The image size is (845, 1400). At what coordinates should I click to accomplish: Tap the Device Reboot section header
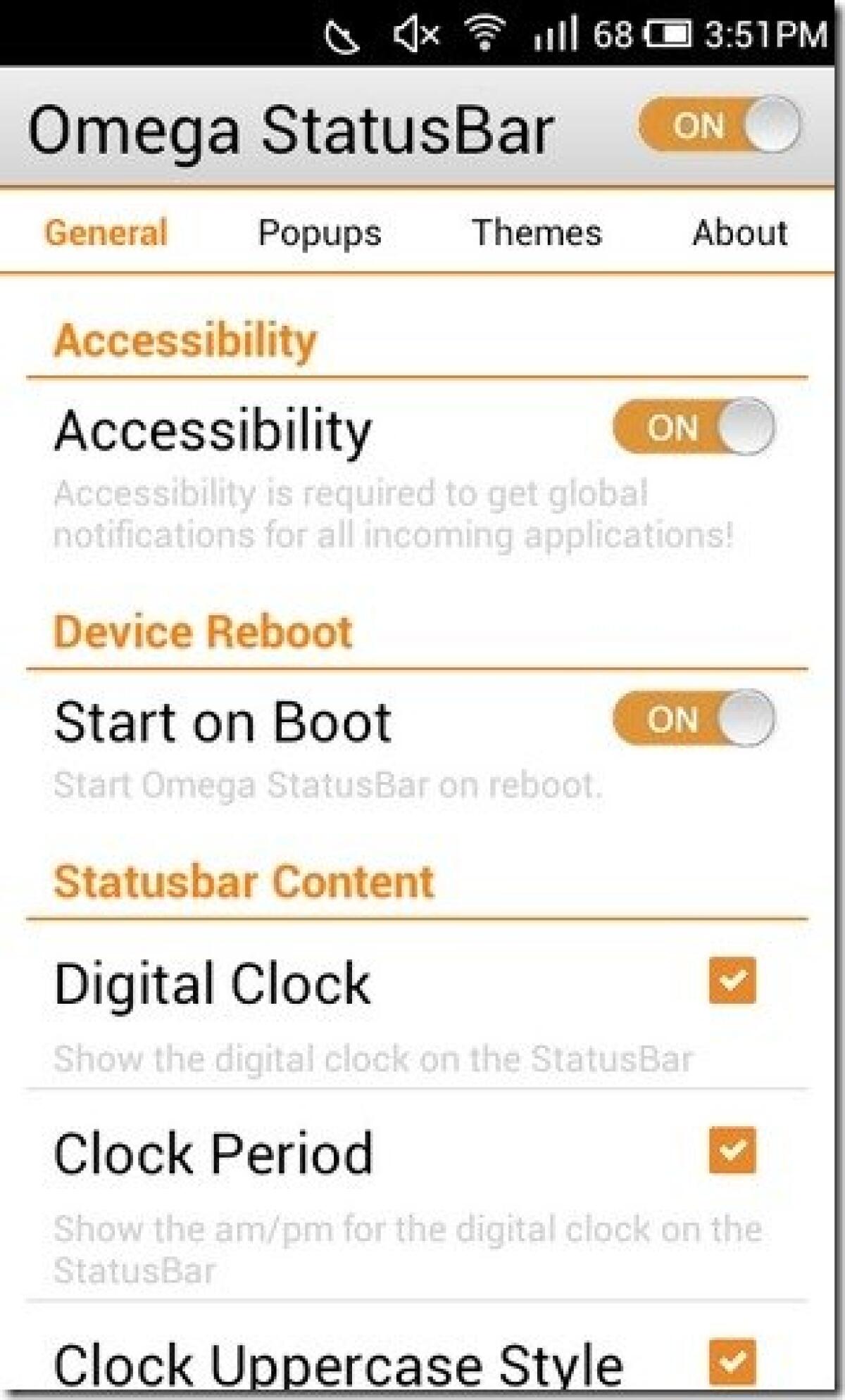coord(203,631)
